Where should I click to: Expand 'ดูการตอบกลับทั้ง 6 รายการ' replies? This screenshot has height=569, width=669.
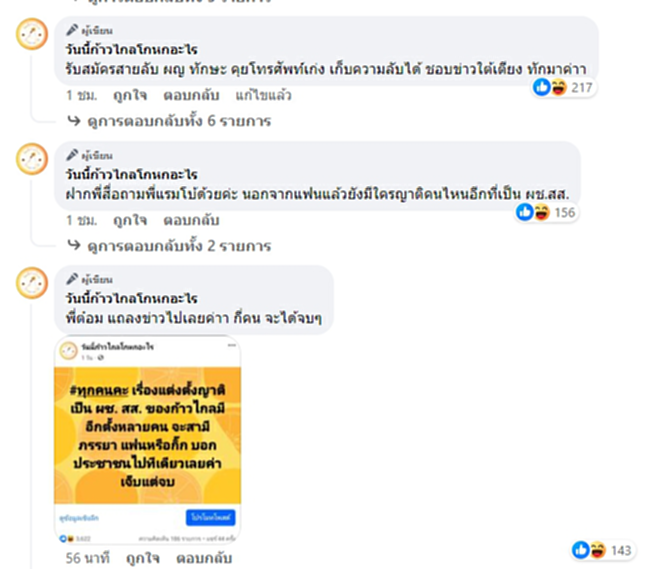coord(179,121)
